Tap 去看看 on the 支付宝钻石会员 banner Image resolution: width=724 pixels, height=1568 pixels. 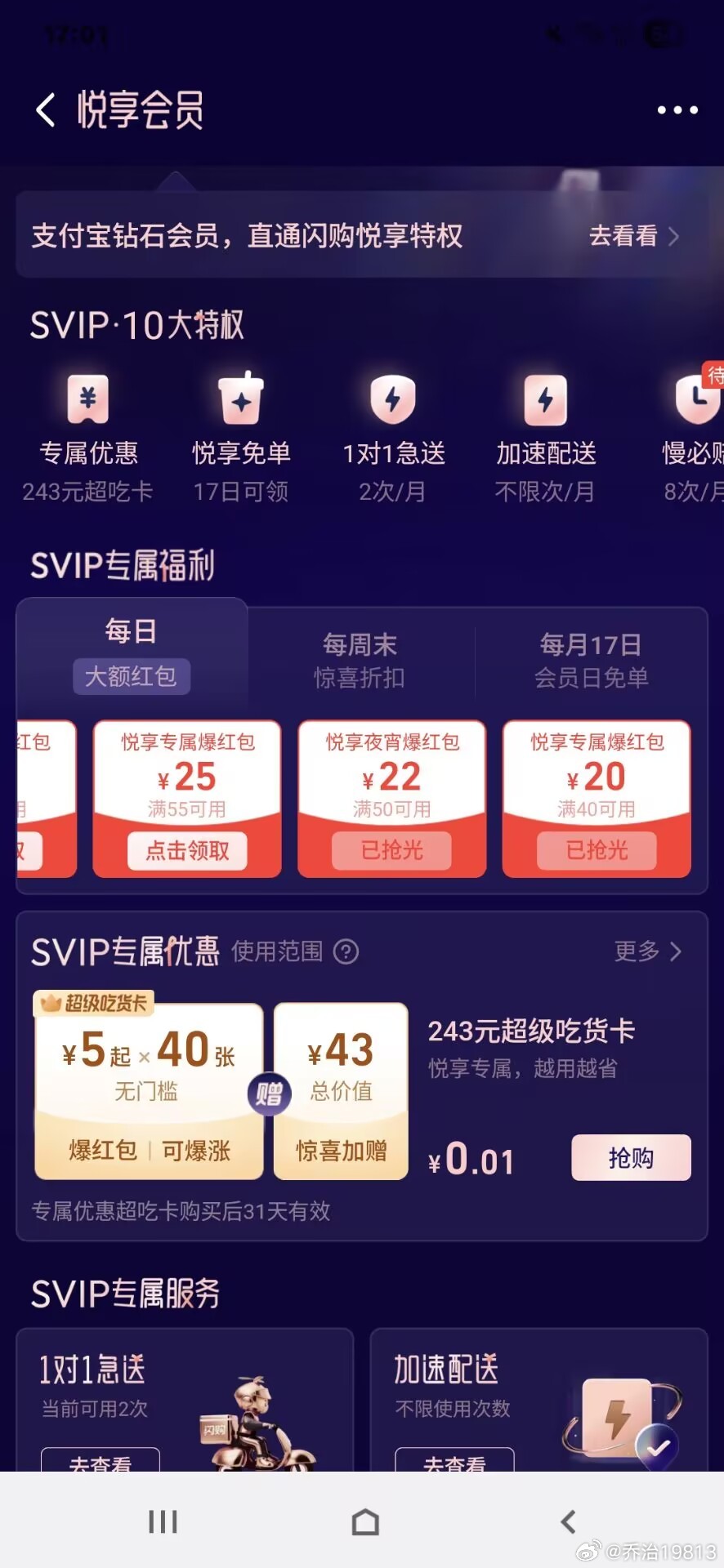click(633, 236)
